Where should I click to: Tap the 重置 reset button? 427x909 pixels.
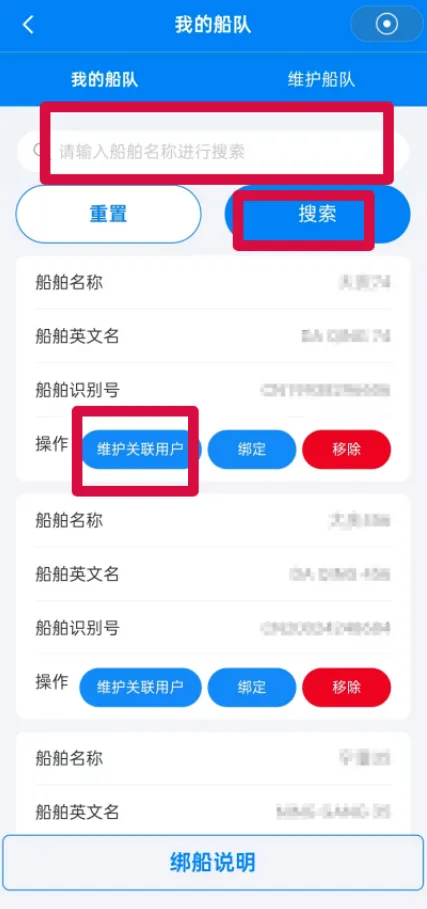click(x=108, y=214)
